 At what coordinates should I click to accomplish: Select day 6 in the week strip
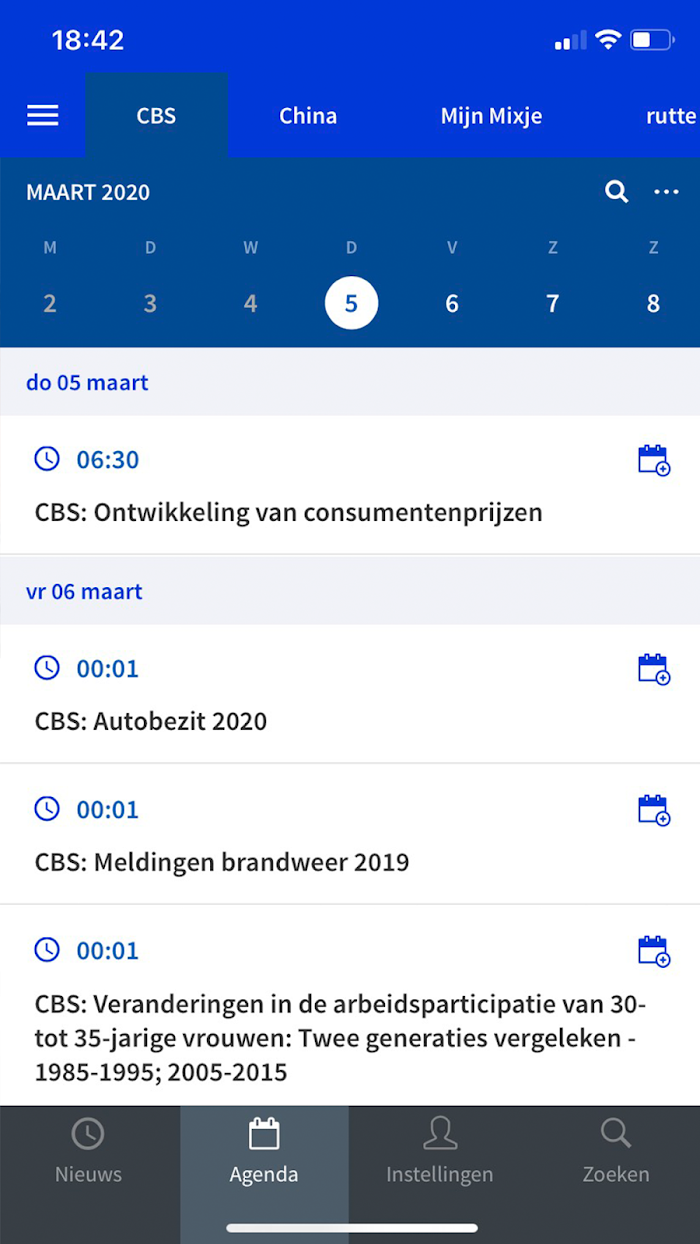pos(452,304)
